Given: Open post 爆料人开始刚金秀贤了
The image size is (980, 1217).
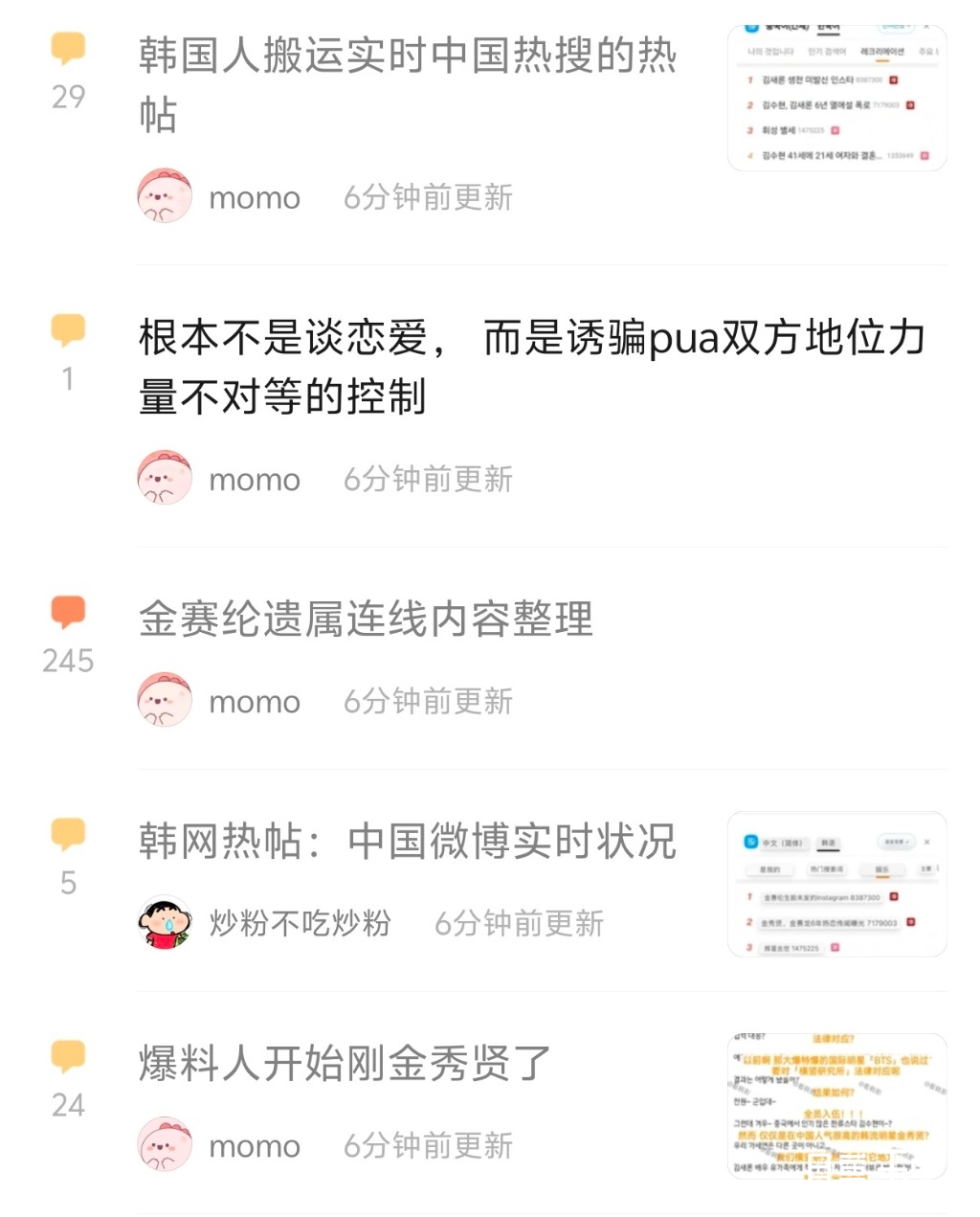Looking at the screenshot, I should (345, 1064).
